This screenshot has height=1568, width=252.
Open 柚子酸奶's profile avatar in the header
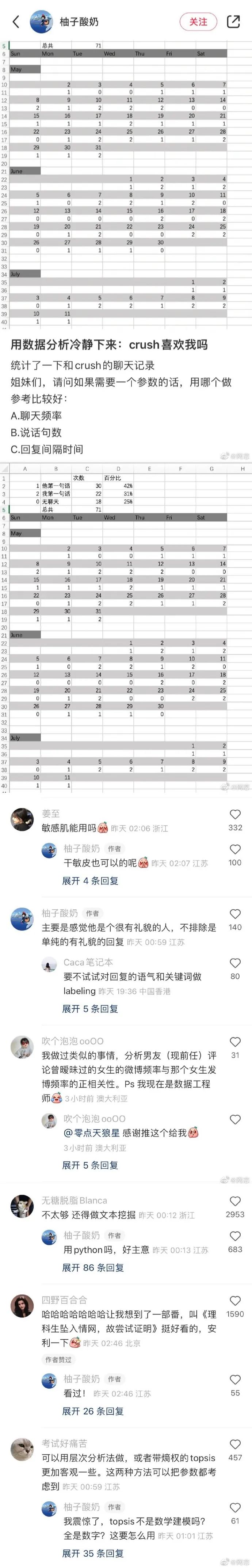click(41, 22)
